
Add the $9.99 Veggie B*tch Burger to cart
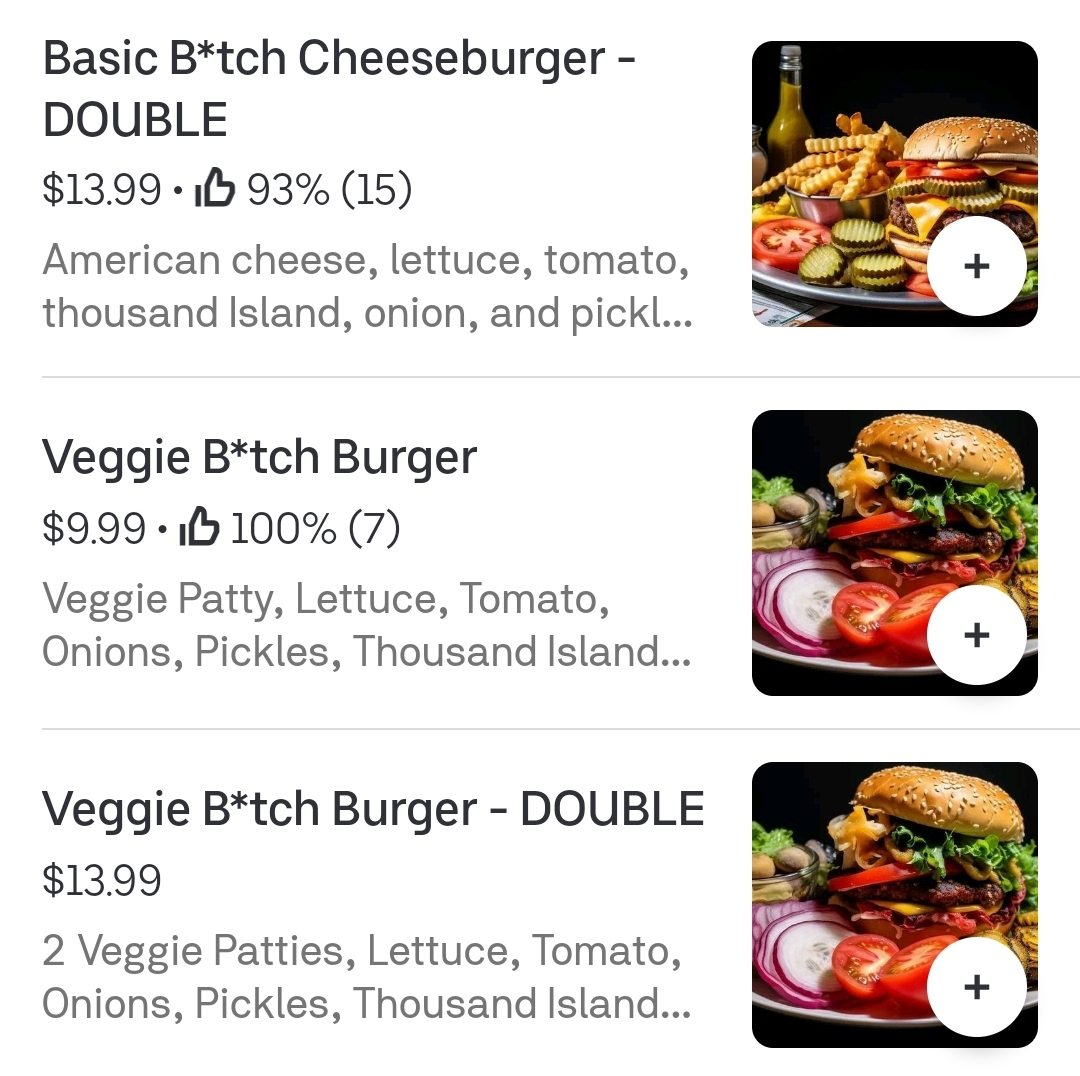(976, 635)
